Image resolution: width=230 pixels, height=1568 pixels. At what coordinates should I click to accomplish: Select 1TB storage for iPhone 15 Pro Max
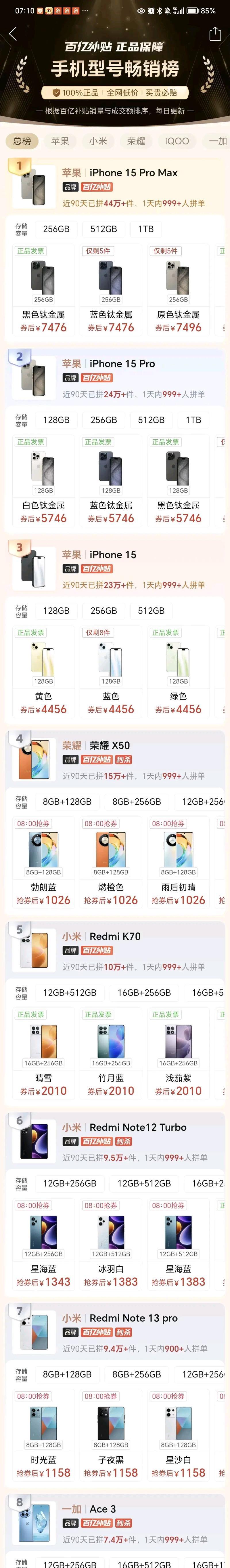[145, 229]
